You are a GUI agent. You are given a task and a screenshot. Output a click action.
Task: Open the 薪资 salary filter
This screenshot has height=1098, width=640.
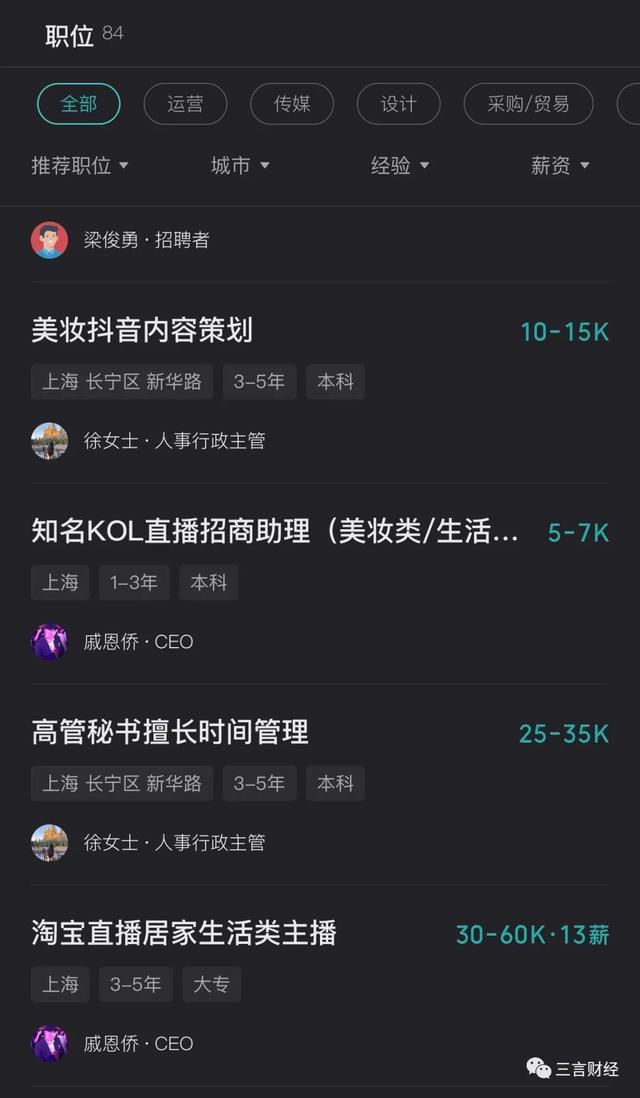click(560, 166)
